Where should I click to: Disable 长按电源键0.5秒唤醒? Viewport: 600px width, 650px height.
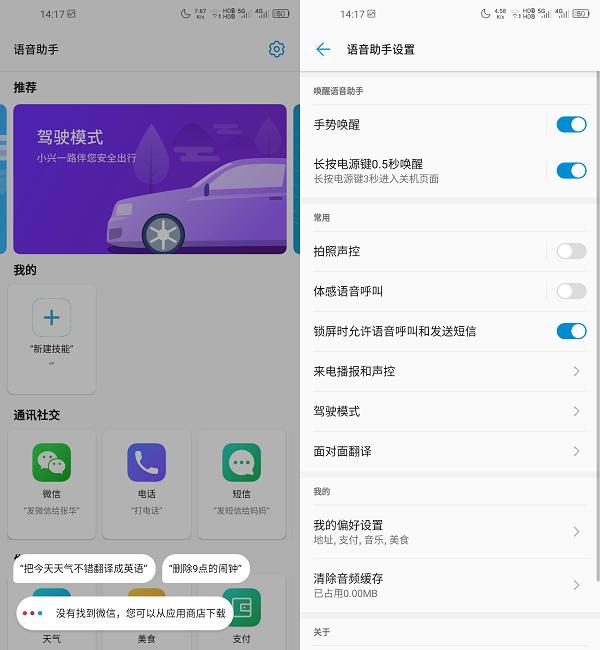tap(571, 170)
